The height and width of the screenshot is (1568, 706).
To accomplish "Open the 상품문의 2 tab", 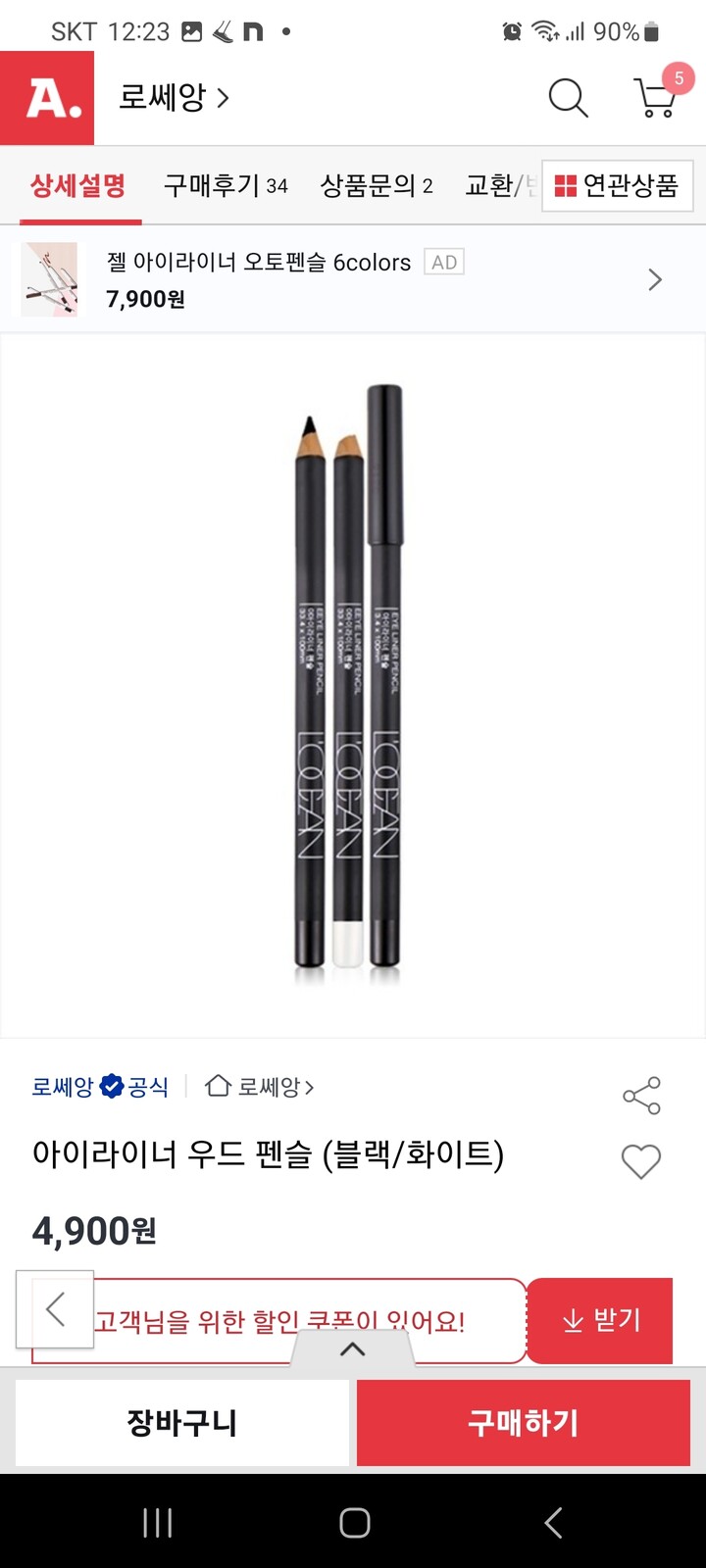I will [x=377, y=186].
